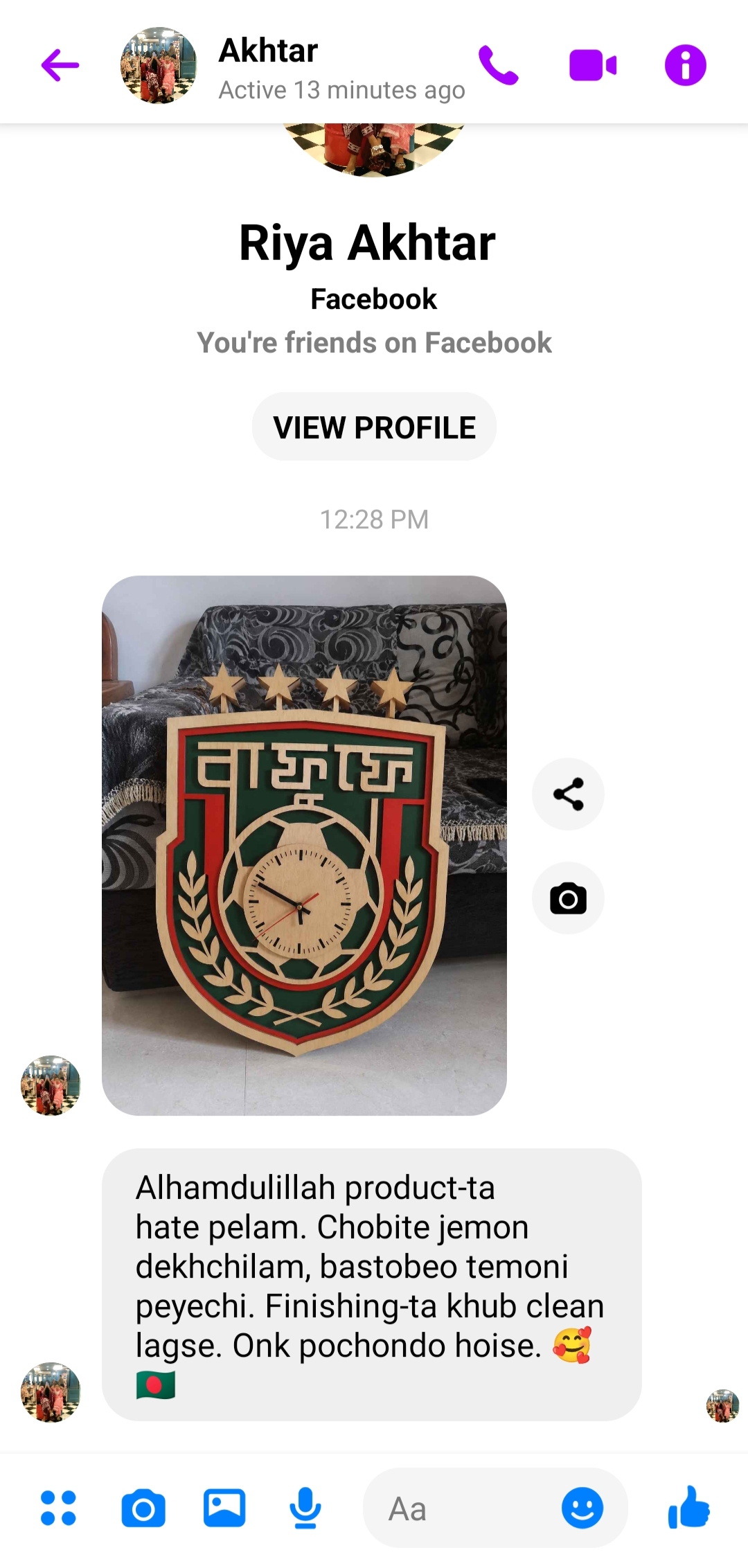Open the emoji picker smiley

point(582,1508)
